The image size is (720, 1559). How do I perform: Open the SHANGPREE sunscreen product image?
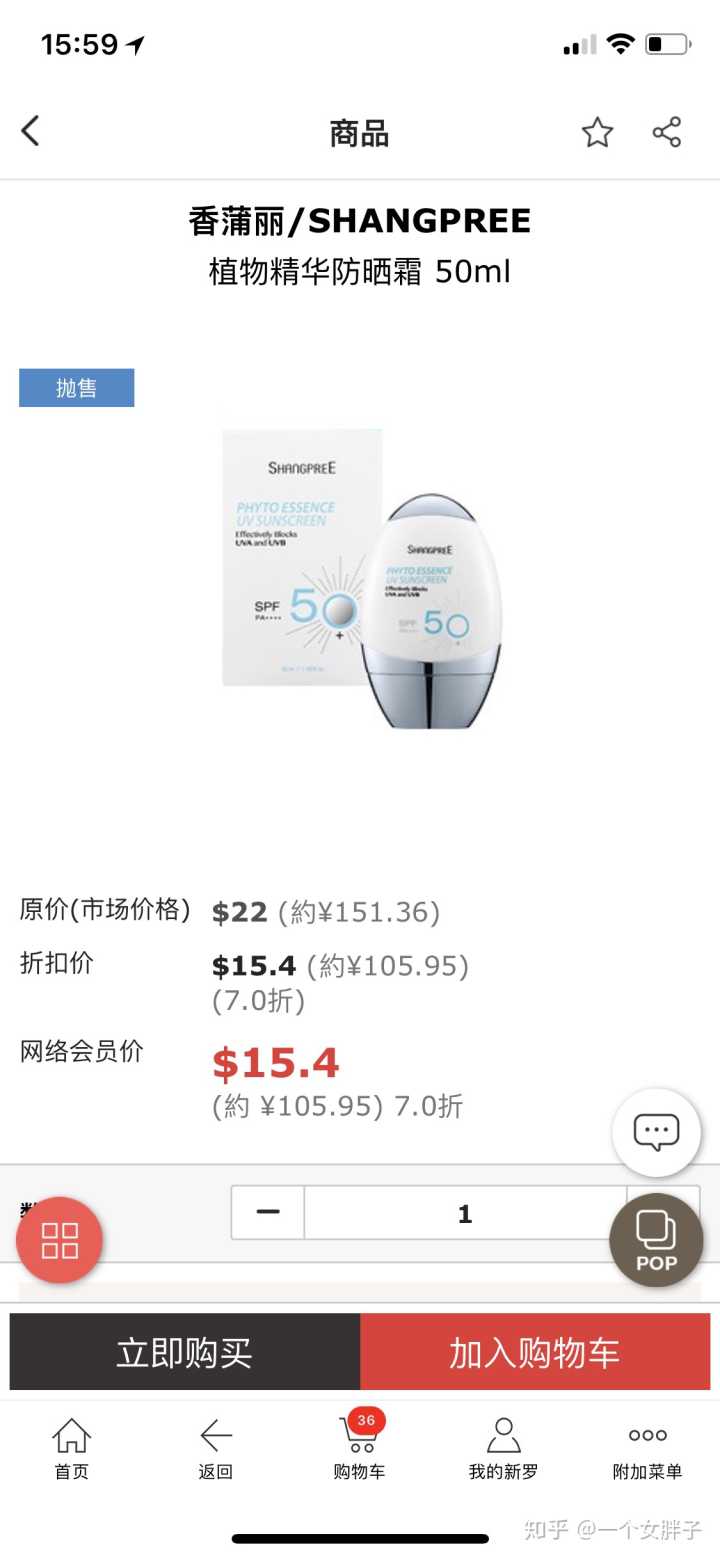[x=362, y=578]
